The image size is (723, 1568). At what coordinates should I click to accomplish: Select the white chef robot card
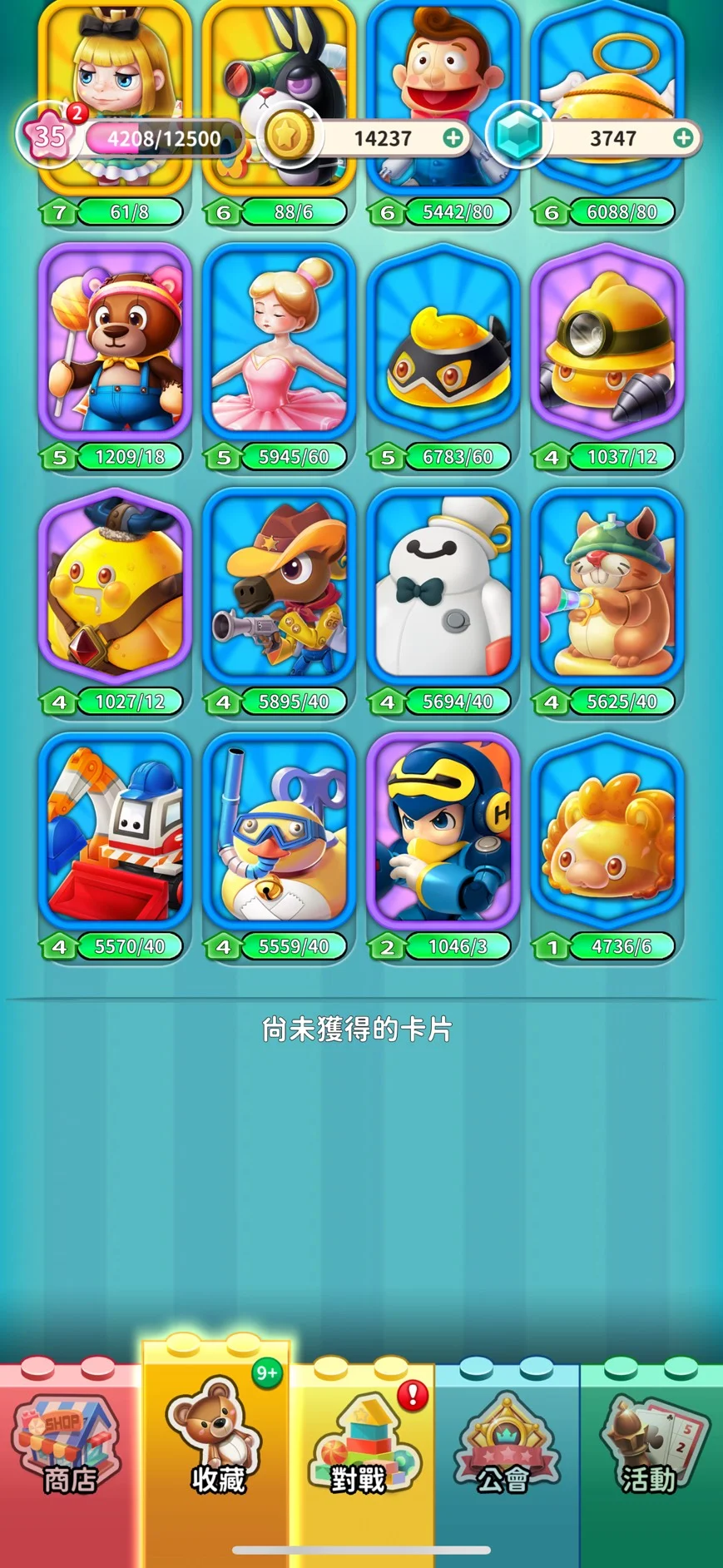pyautogui.click(x=443, y=588)
